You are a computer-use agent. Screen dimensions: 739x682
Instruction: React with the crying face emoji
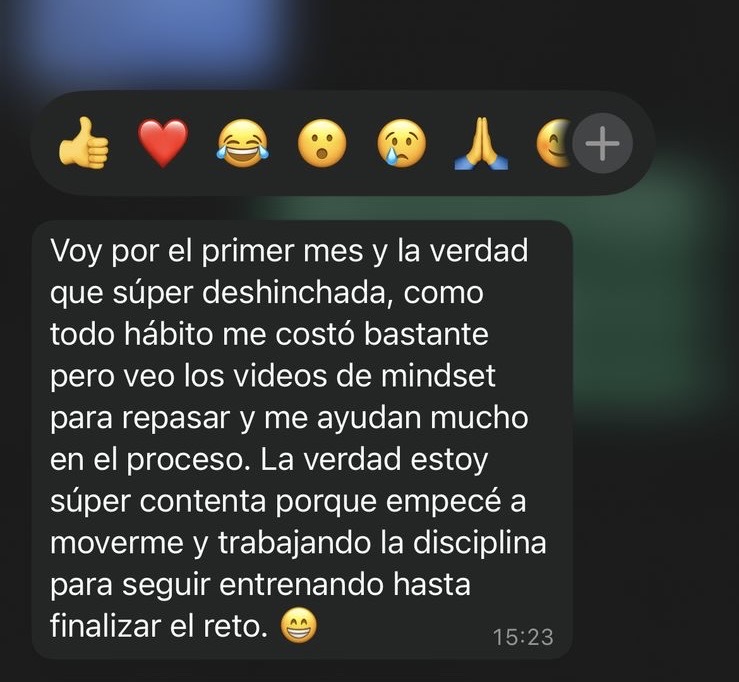[401, 146]
